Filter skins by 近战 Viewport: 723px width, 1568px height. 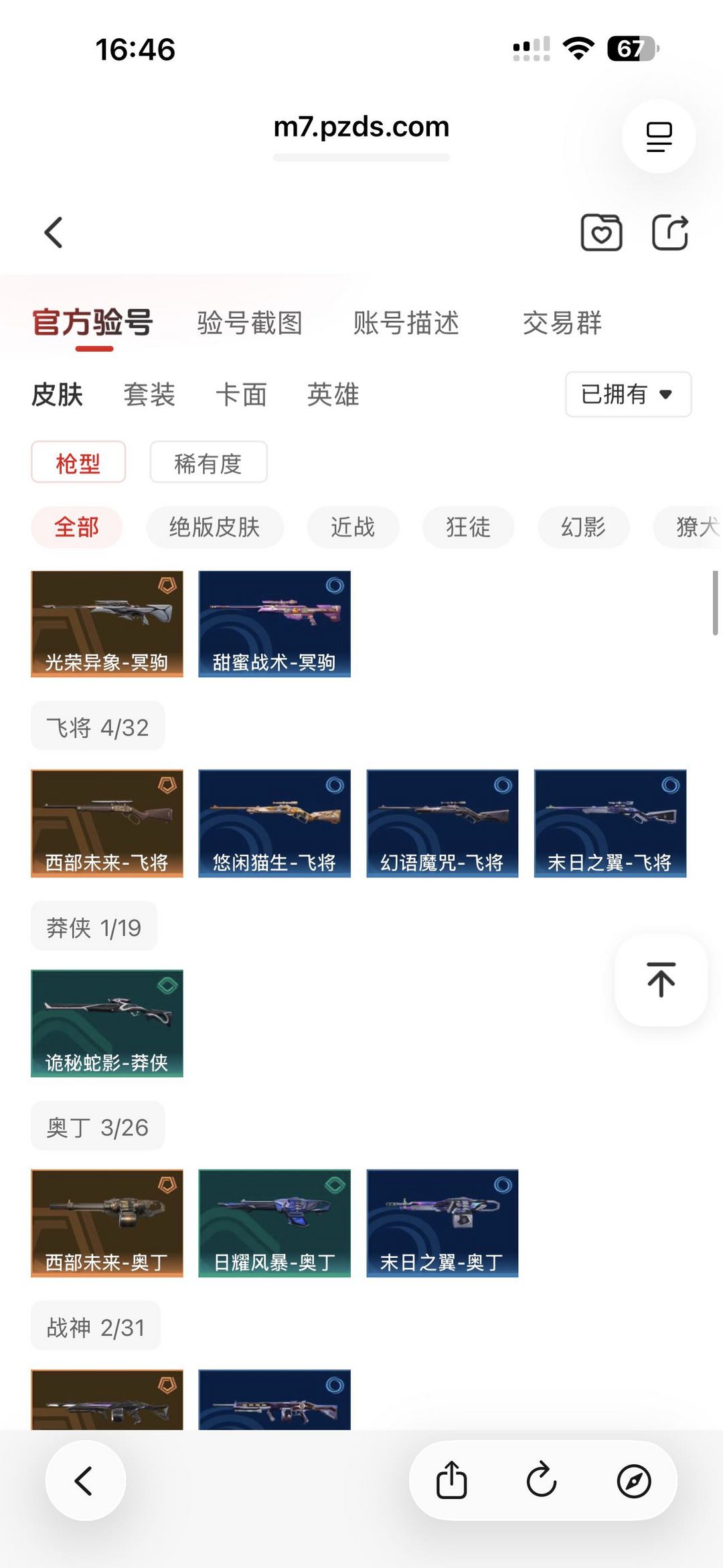point(353,527)
